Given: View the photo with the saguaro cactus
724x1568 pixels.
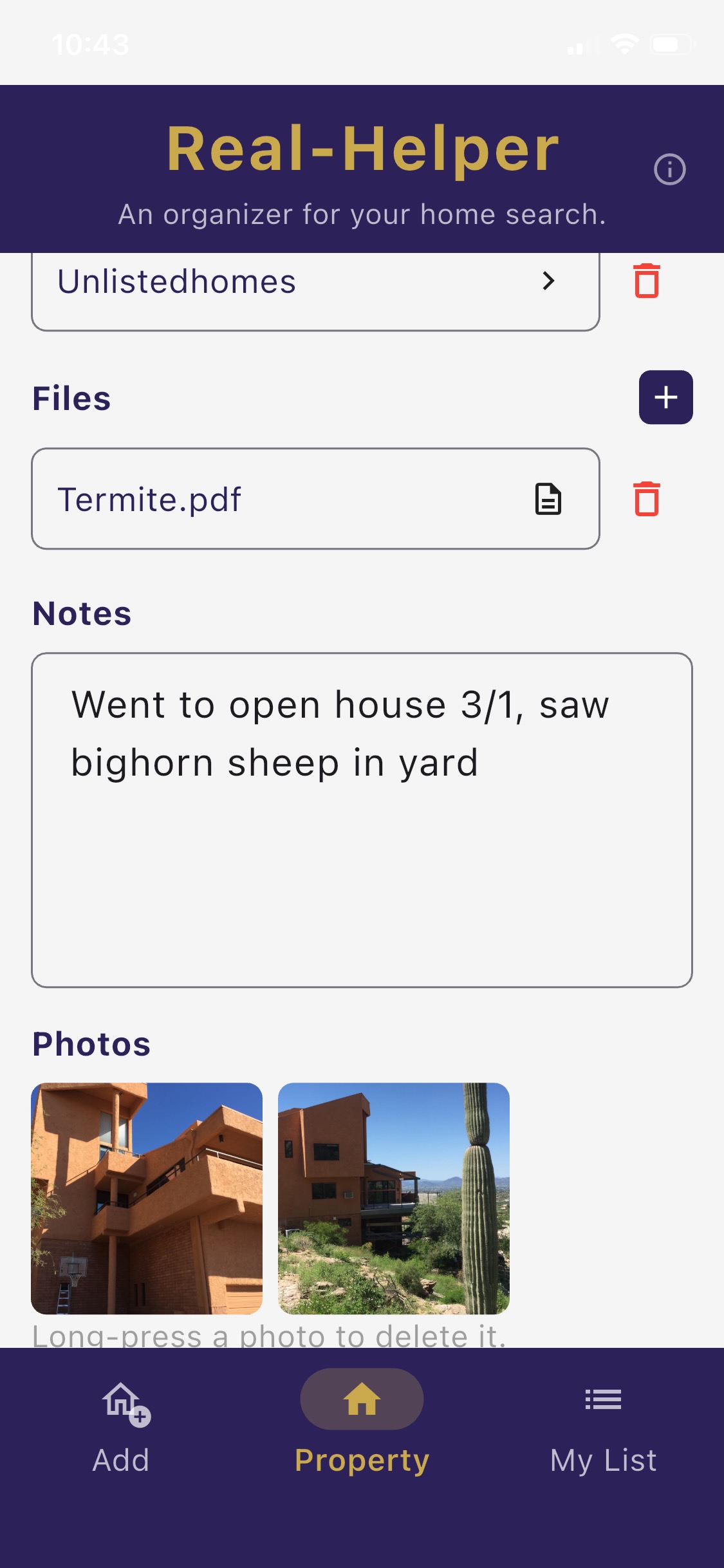Looking at the screenshot, I should coord(393,1198).
